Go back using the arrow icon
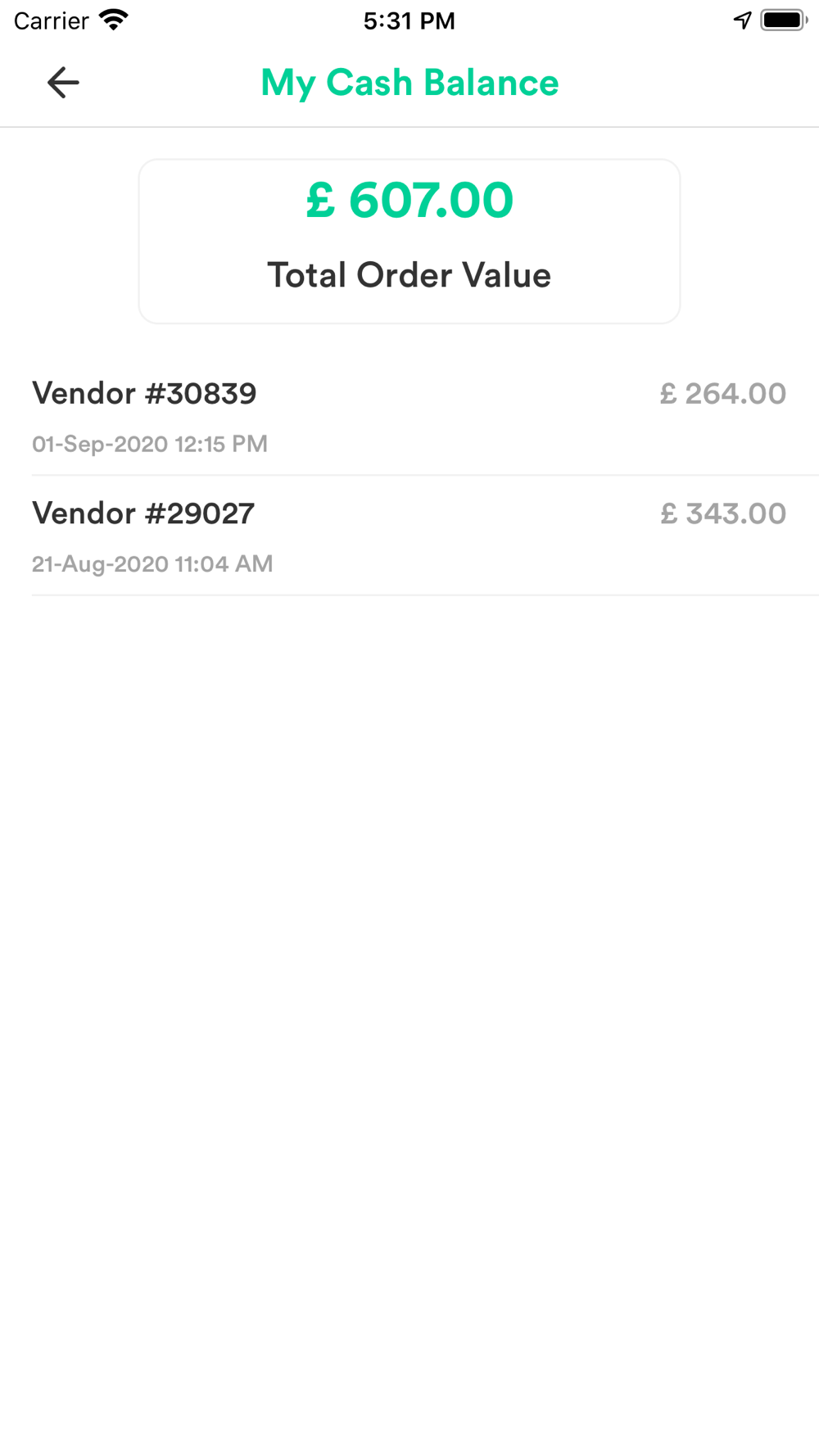This screenshot has height=1456, width=819. (x=63, y=83)
